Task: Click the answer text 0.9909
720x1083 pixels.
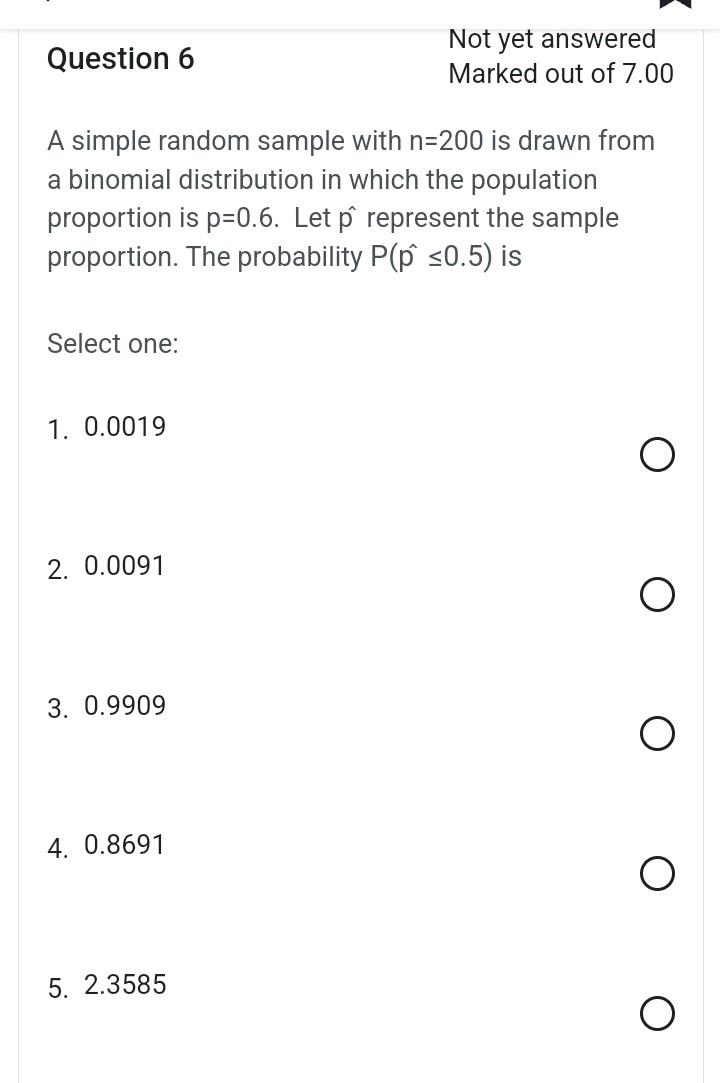Action: (x=124, y=705)
